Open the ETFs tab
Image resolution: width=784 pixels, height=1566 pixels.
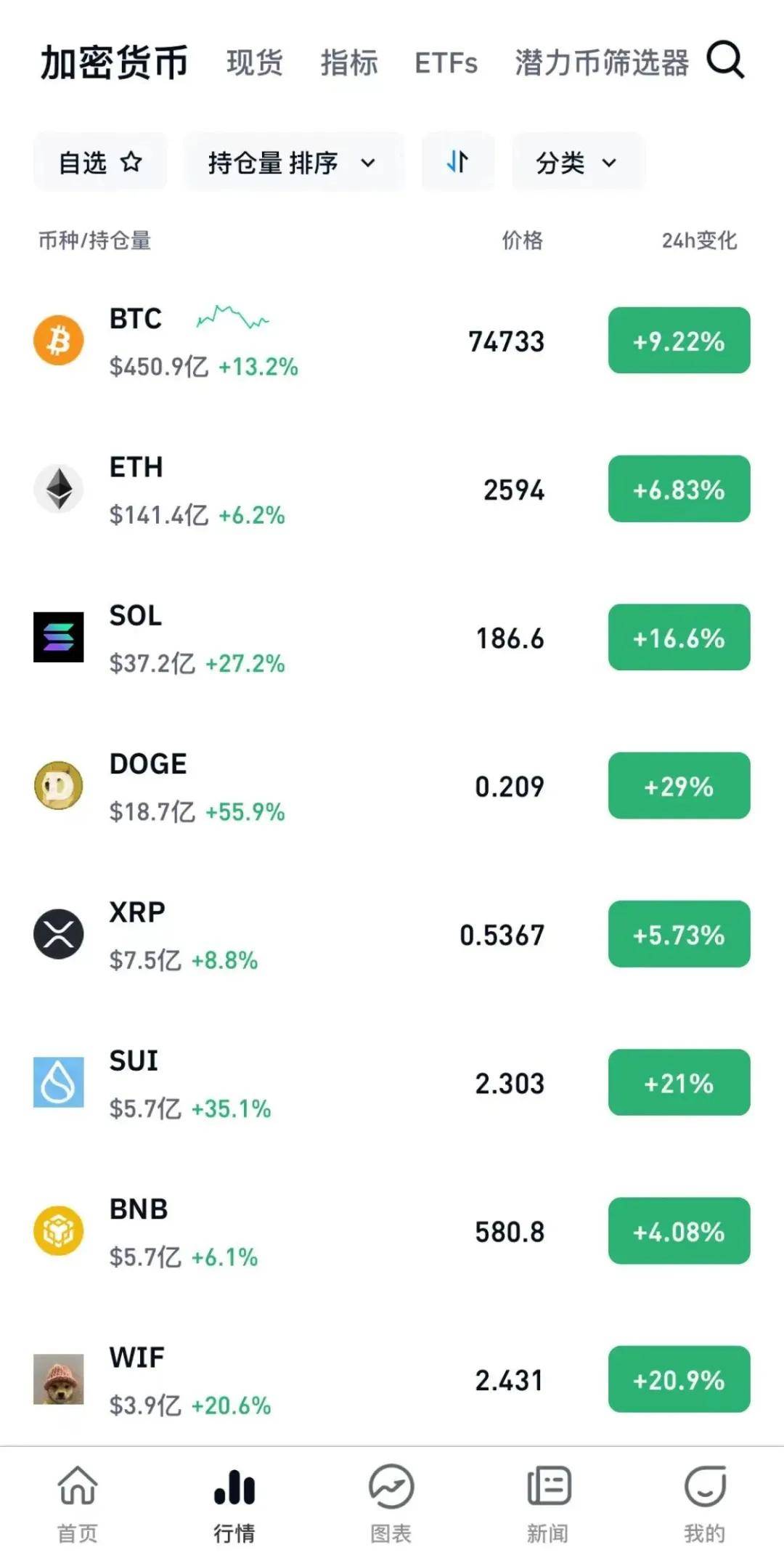(x=446, y=63)
